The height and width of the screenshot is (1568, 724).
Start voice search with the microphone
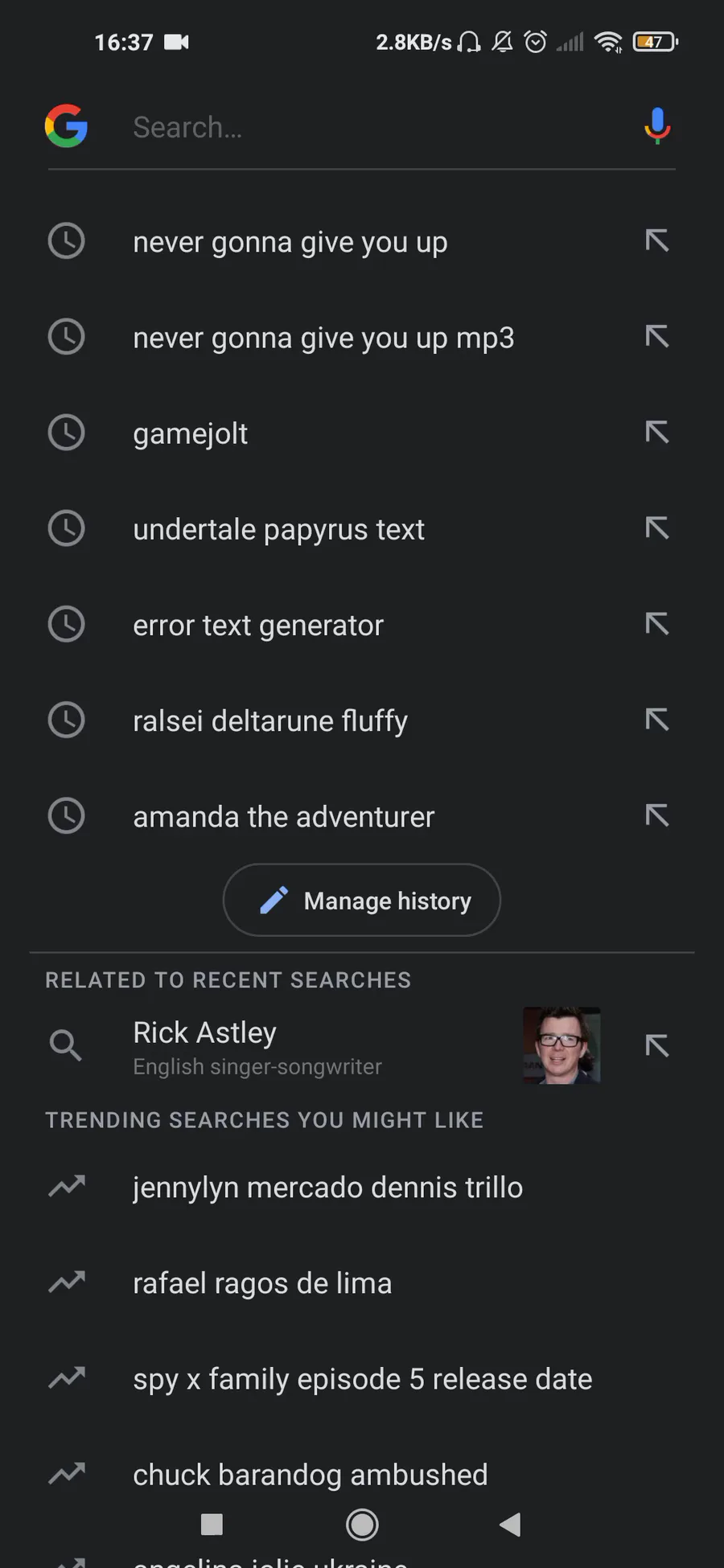(657, 126)
